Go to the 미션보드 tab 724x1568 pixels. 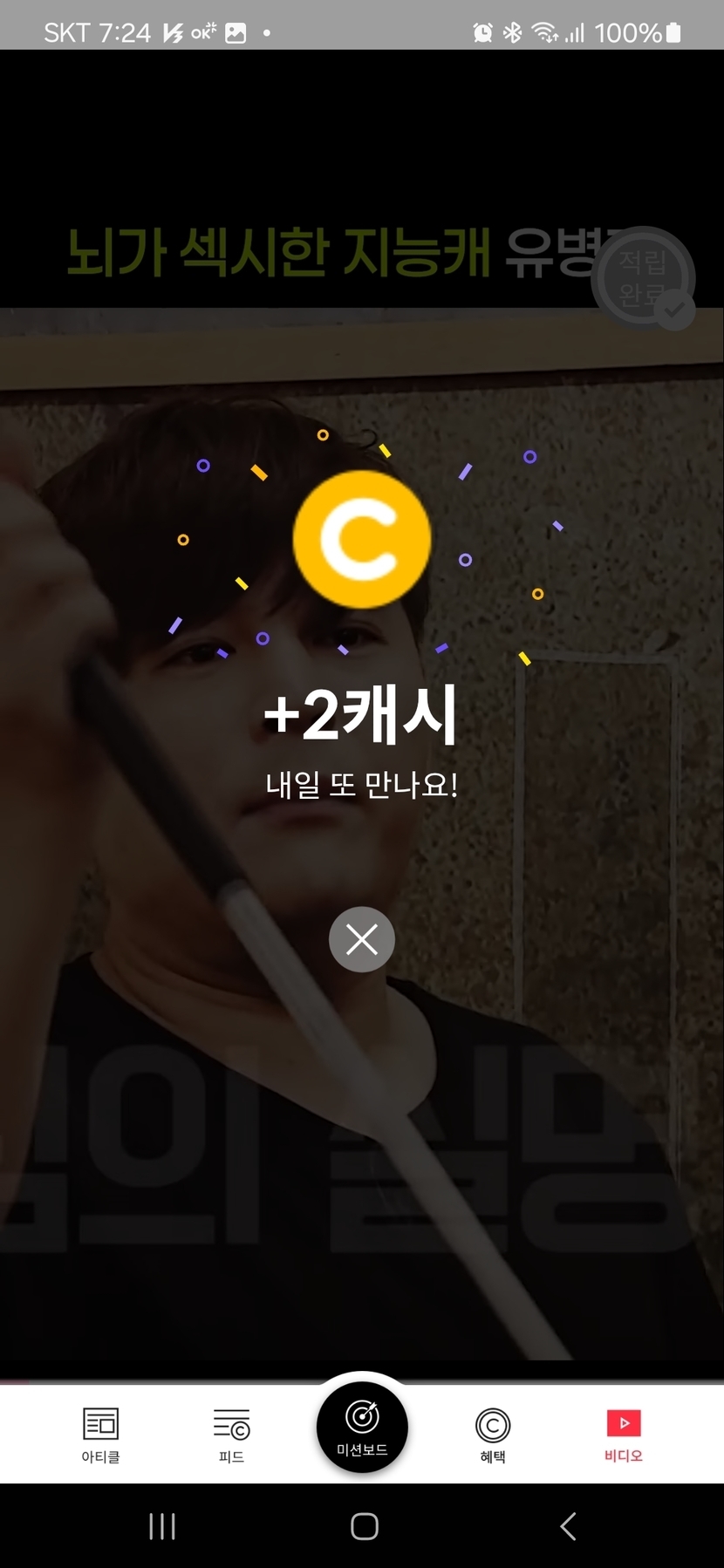click(x=362, y=1428)
